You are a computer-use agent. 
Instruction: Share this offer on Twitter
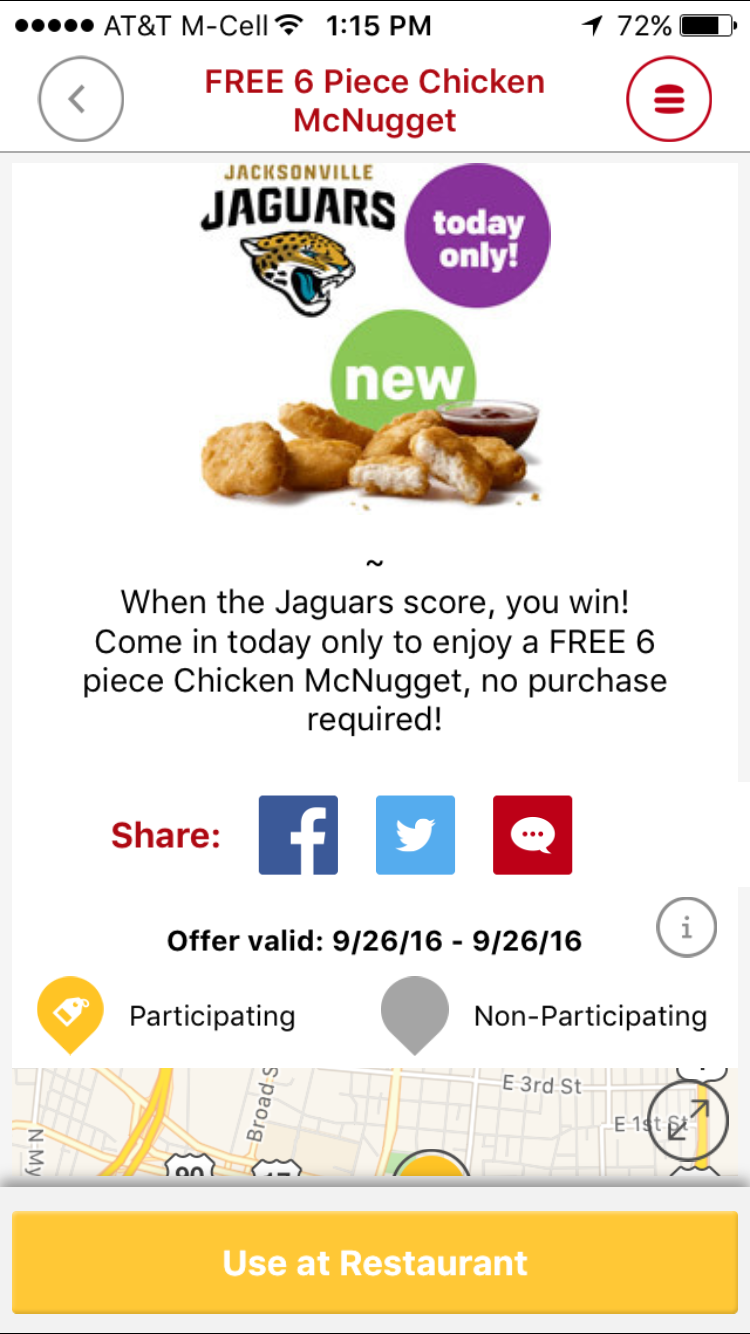tap(415, 835)
